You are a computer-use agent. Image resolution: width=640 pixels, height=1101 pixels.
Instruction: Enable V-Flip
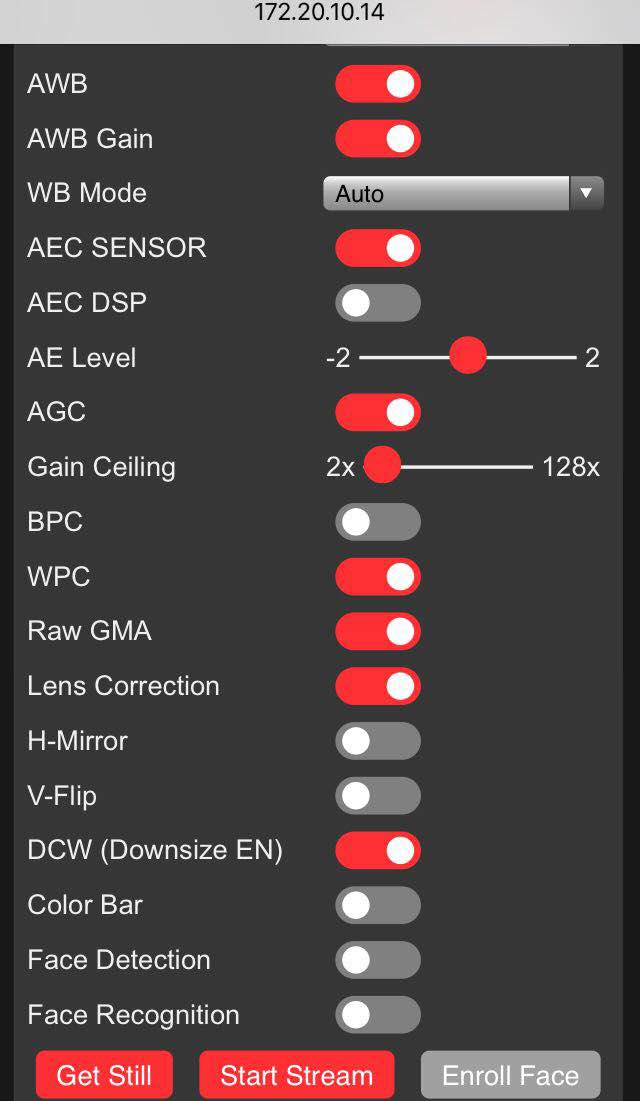(x=378, y=796)
